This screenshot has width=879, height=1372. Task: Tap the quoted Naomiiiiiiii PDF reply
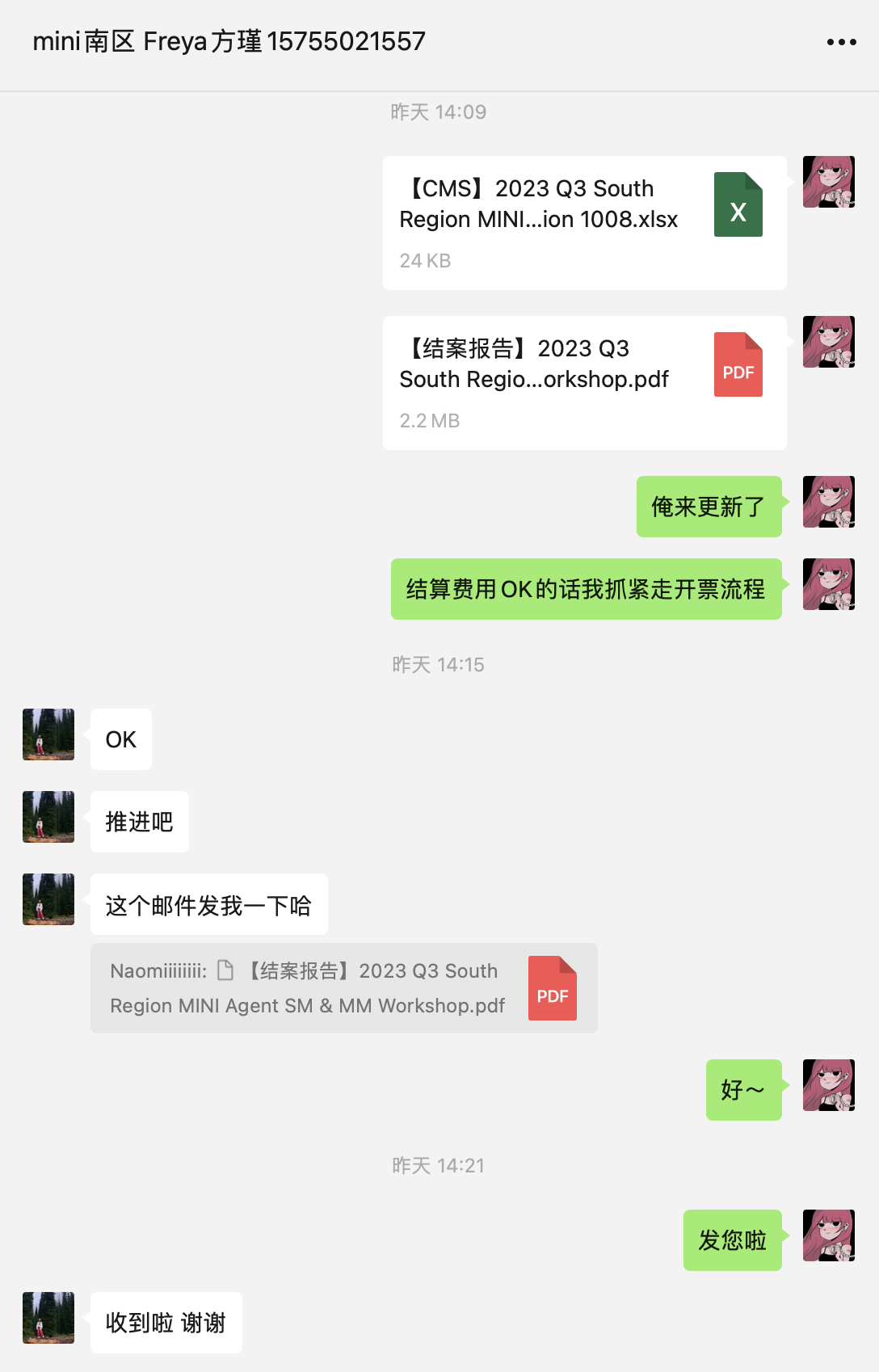click(x=343, y=988)
